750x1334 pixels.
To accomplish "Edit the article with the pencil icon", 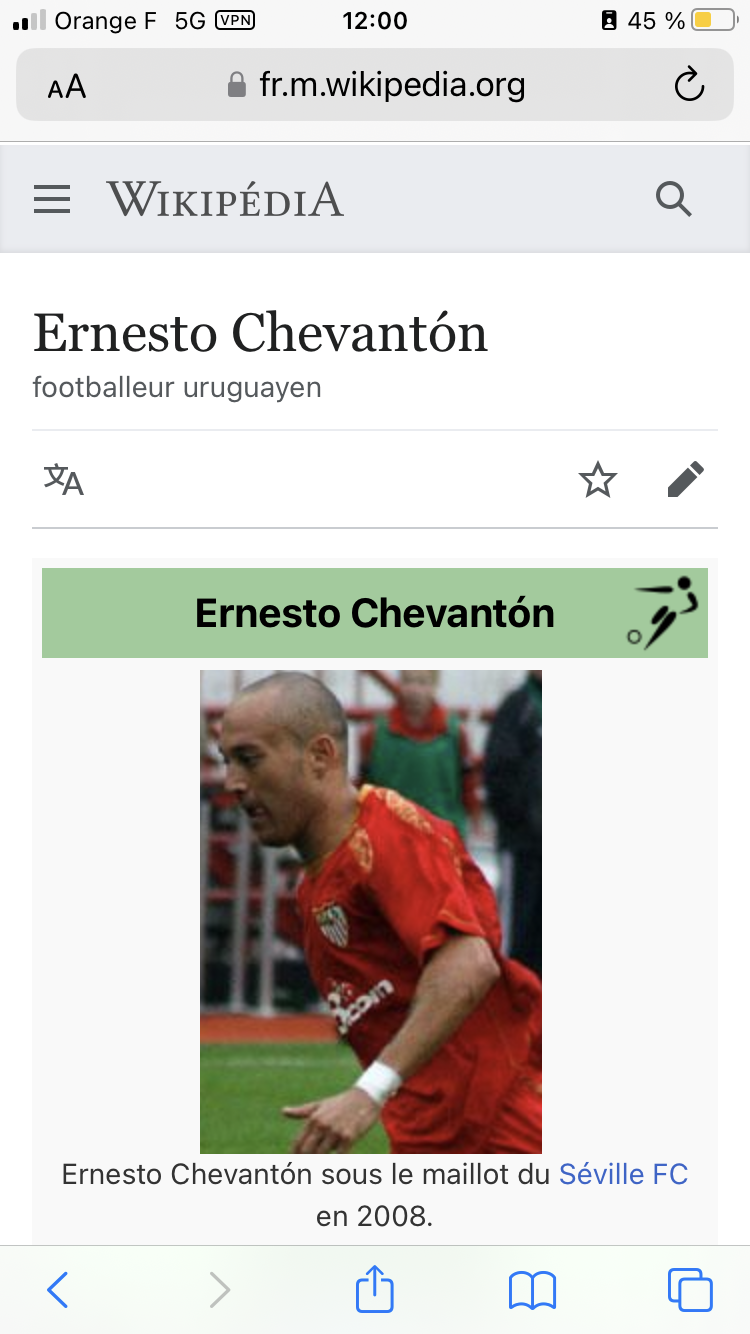I will [x=686, y=480].
